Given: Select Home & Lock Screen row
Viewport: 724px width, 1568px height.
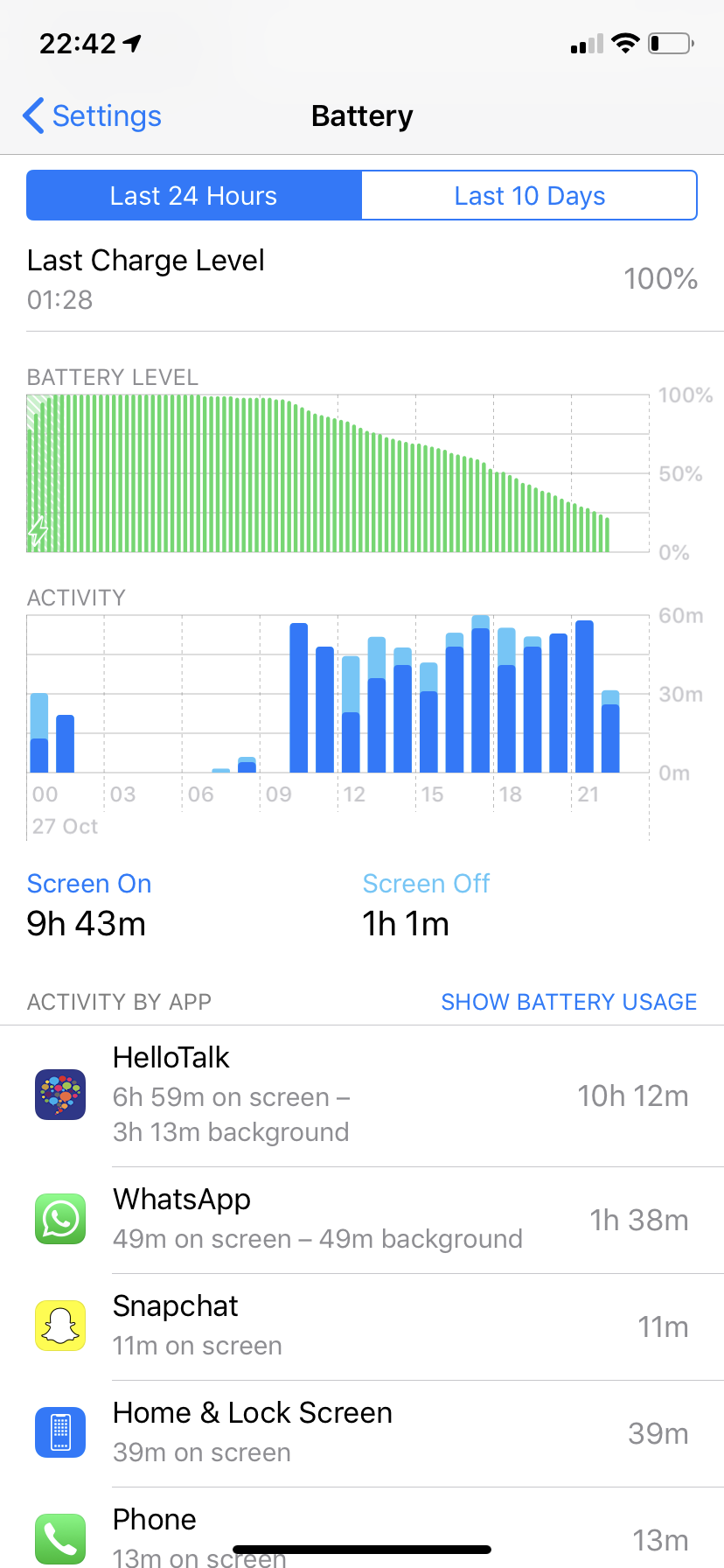Looking at the screenshot, I should click(x=362, y=1433).
